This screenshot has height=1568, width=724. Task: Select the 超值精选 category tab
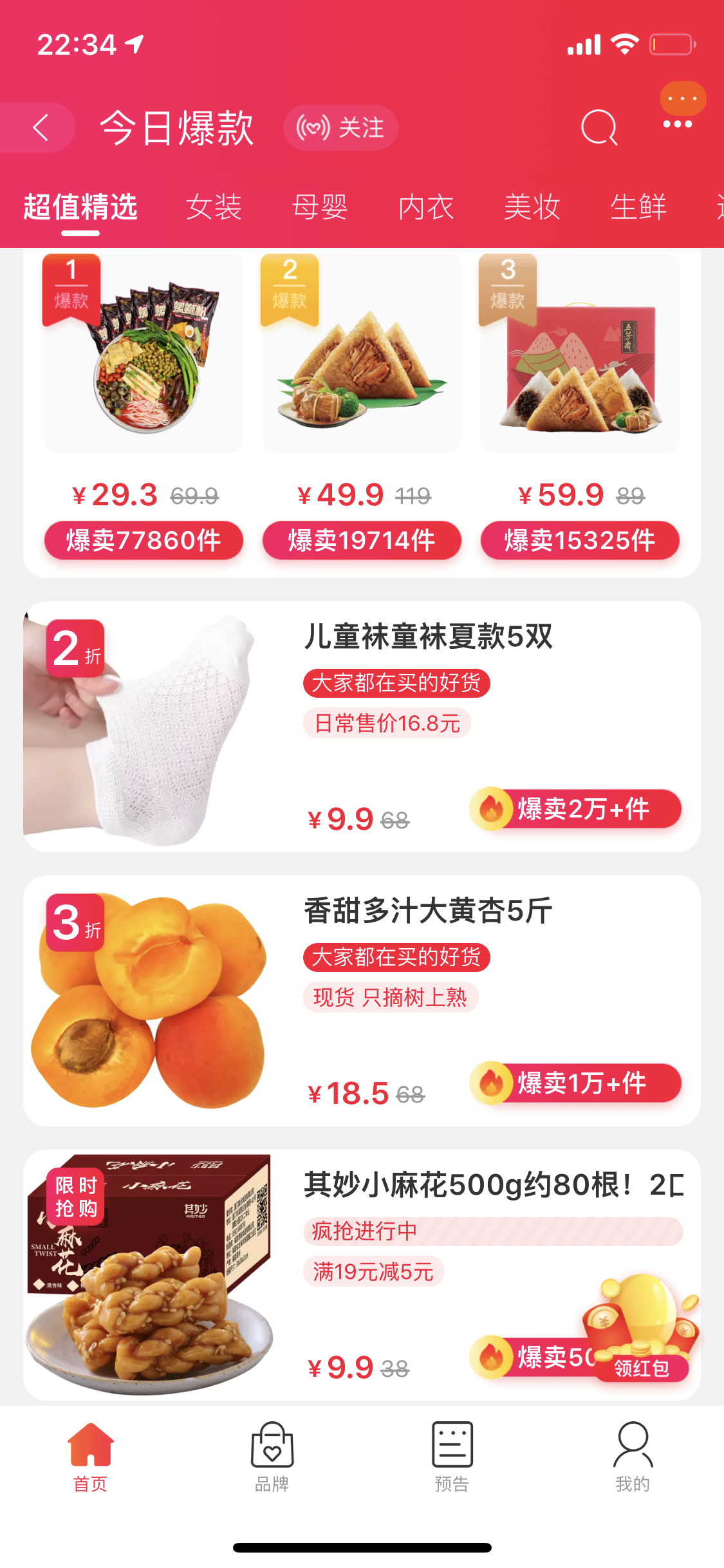pos(80,207)
